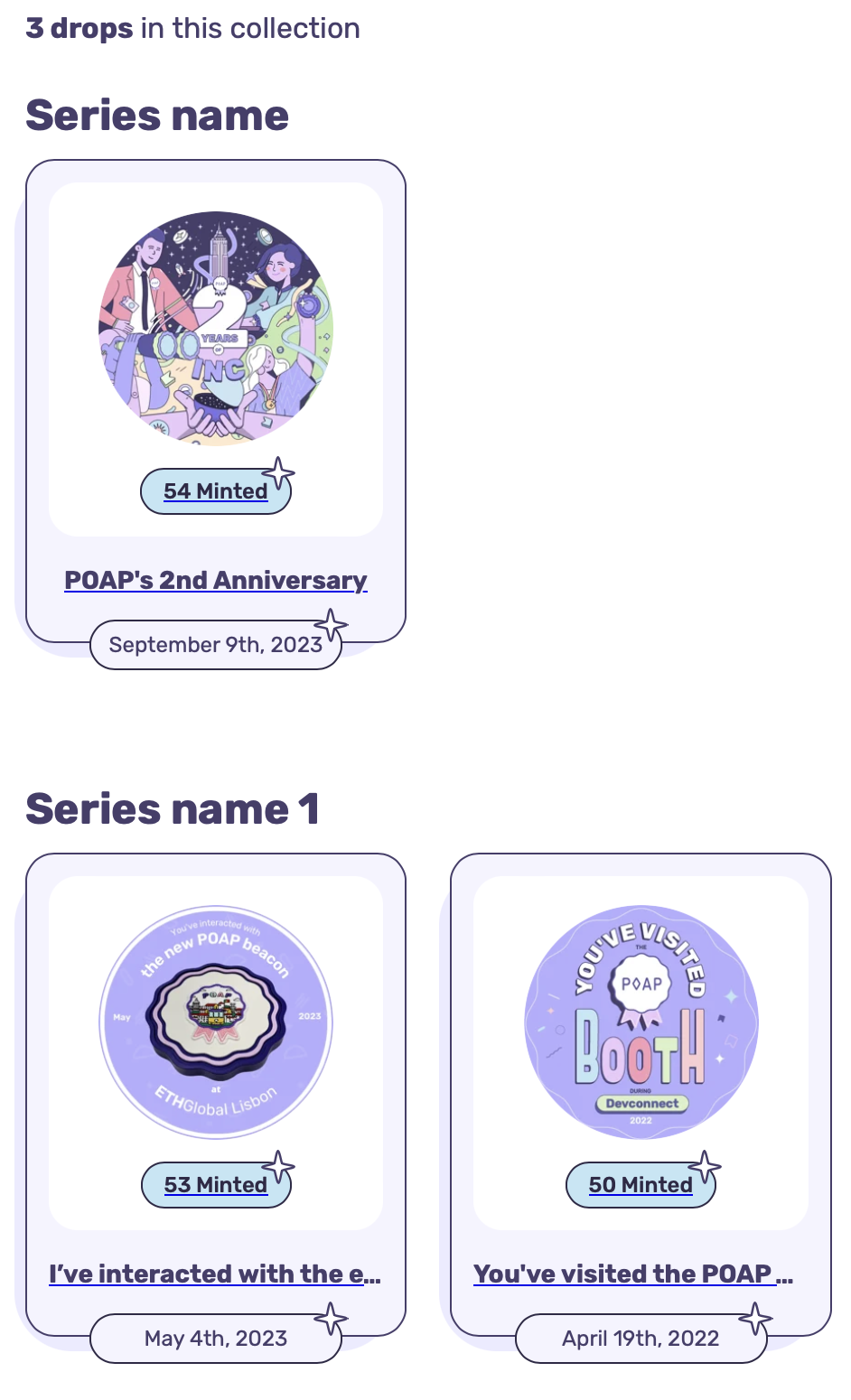Tap the 2 Years anniversary badge image
The height and width of the screenshot is (1400, 851).
click(x=216, y=329)
